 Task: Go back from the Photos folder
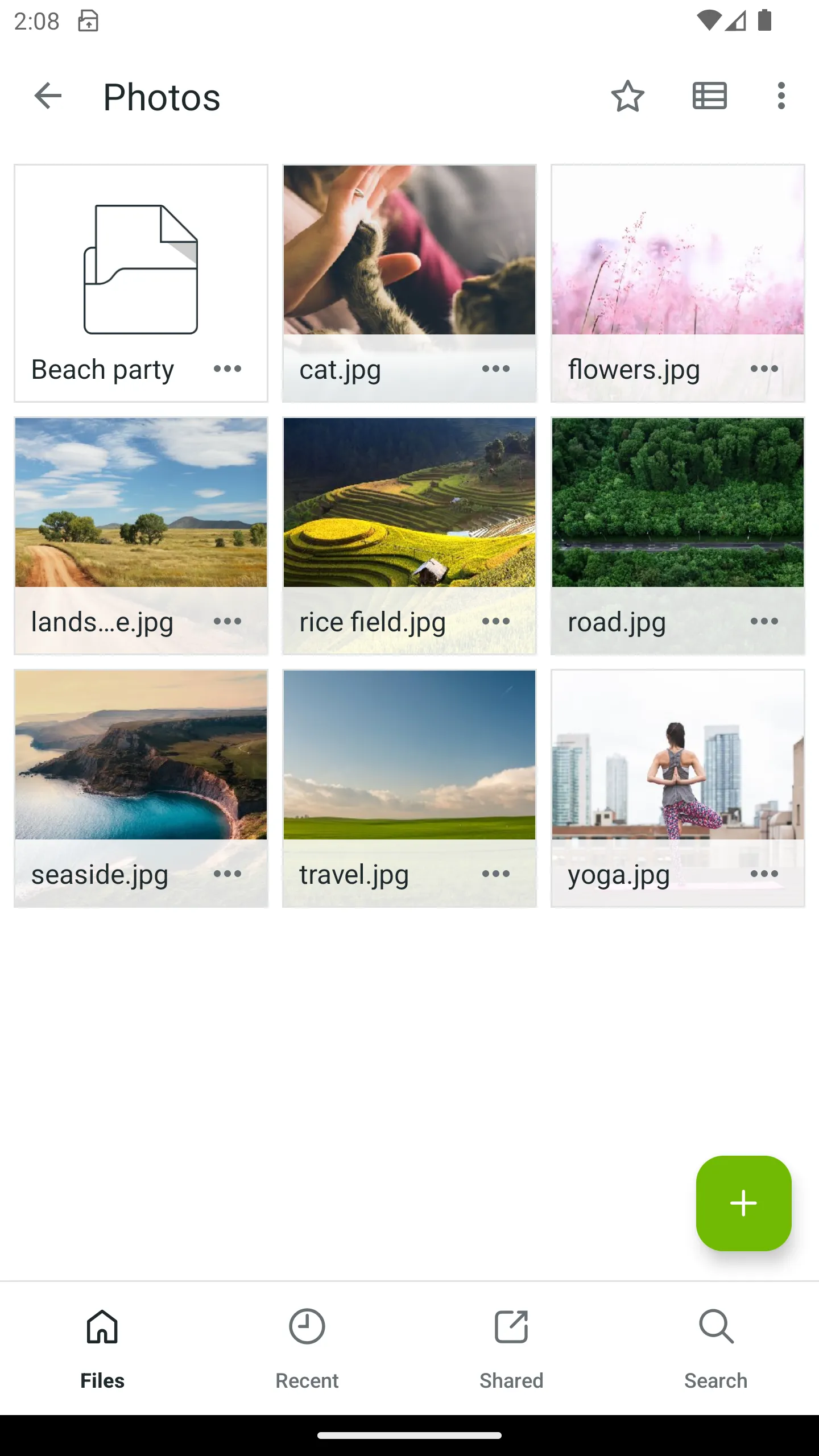click(x=48, y=96)
